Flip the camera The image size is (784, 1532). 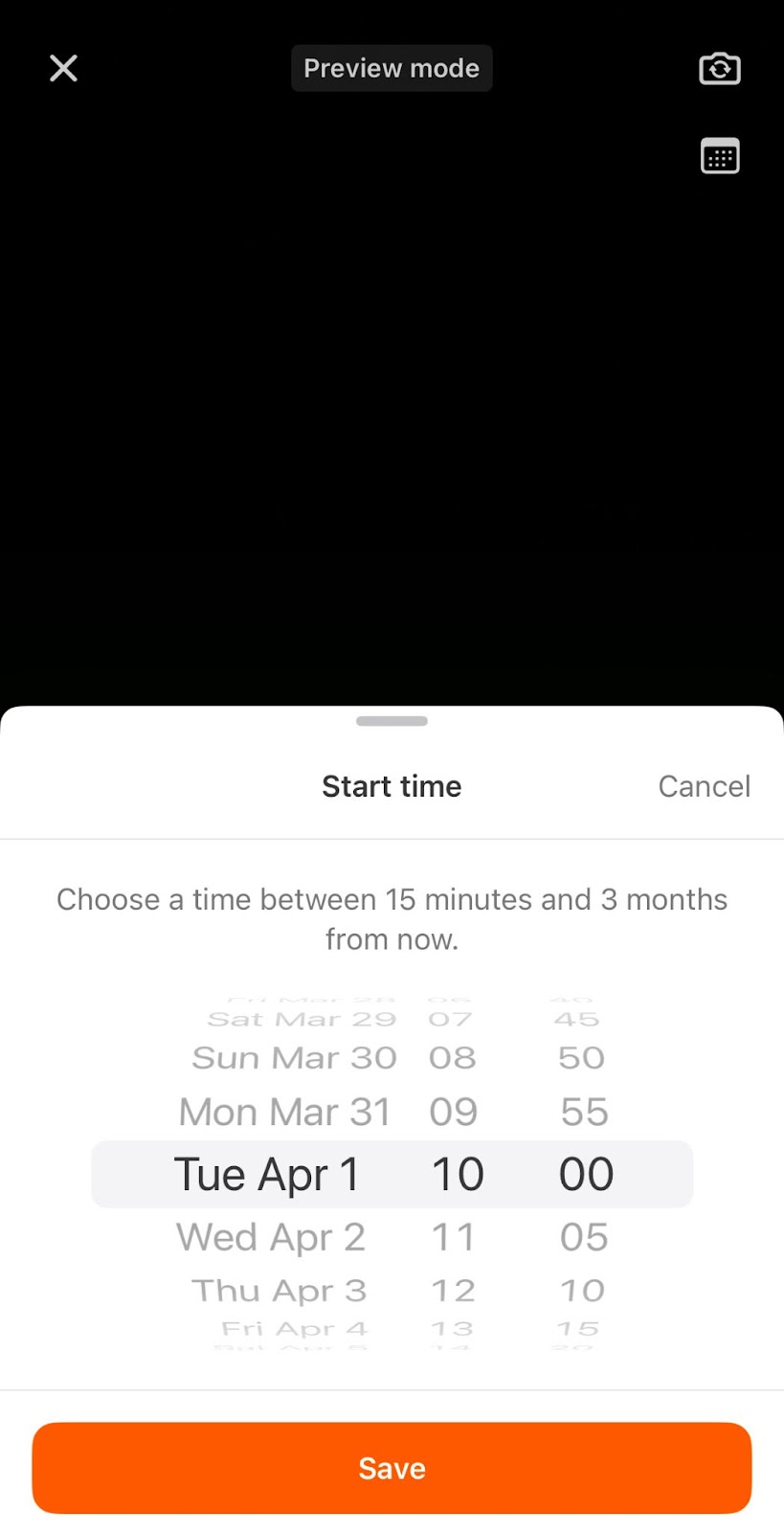point(720,68)
